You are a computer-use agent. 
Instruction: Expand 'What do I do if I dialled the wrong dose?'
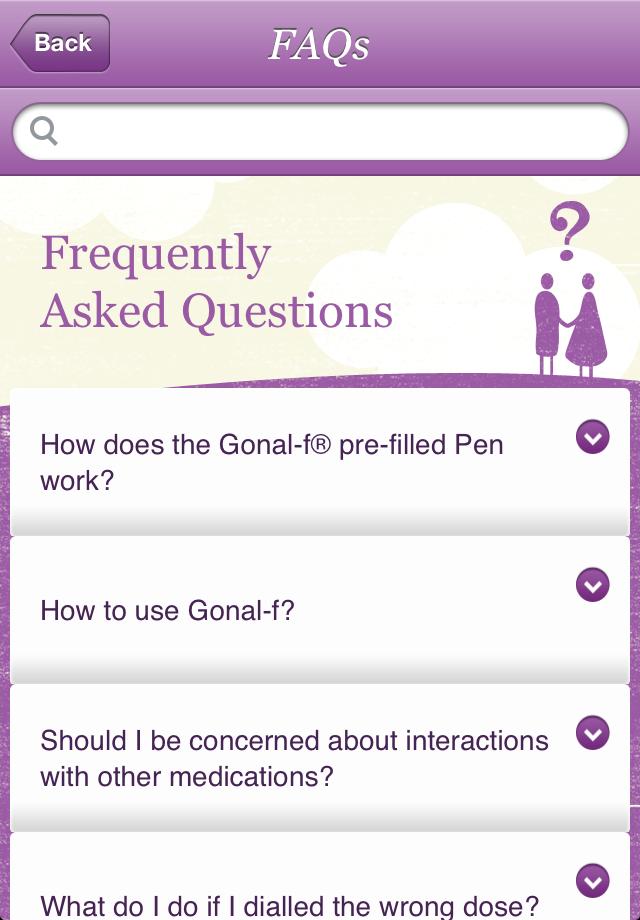(x=592, y=881)
